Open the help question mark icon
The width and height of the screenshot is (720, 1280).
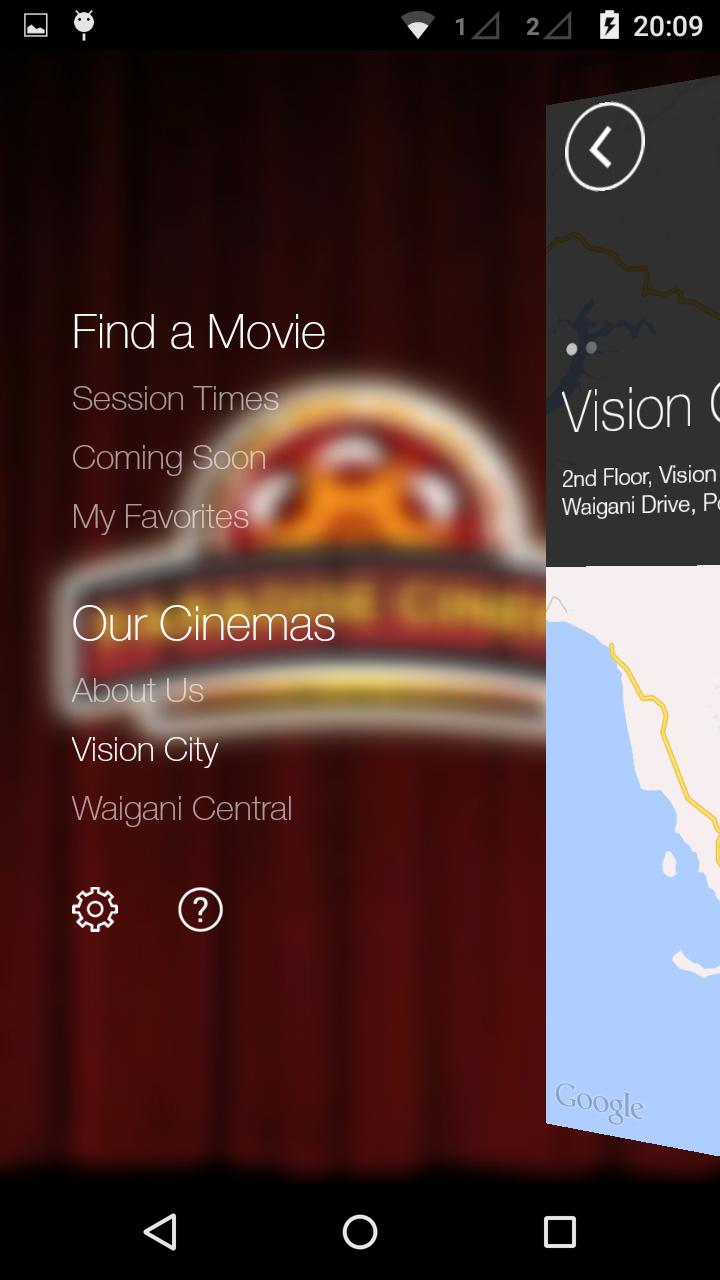pos(200,910)
